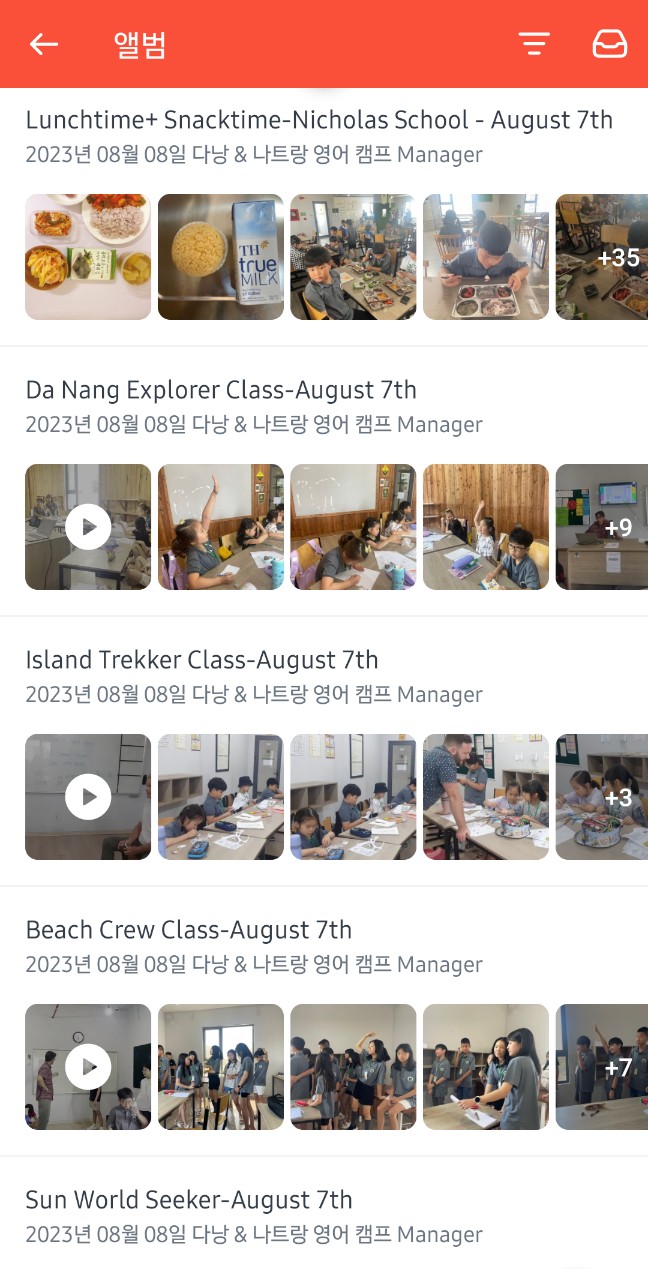This screenshot has width=648, height=1269.
Task: Open the Da Nang Explorer Class album
Action: coord(220,390)
